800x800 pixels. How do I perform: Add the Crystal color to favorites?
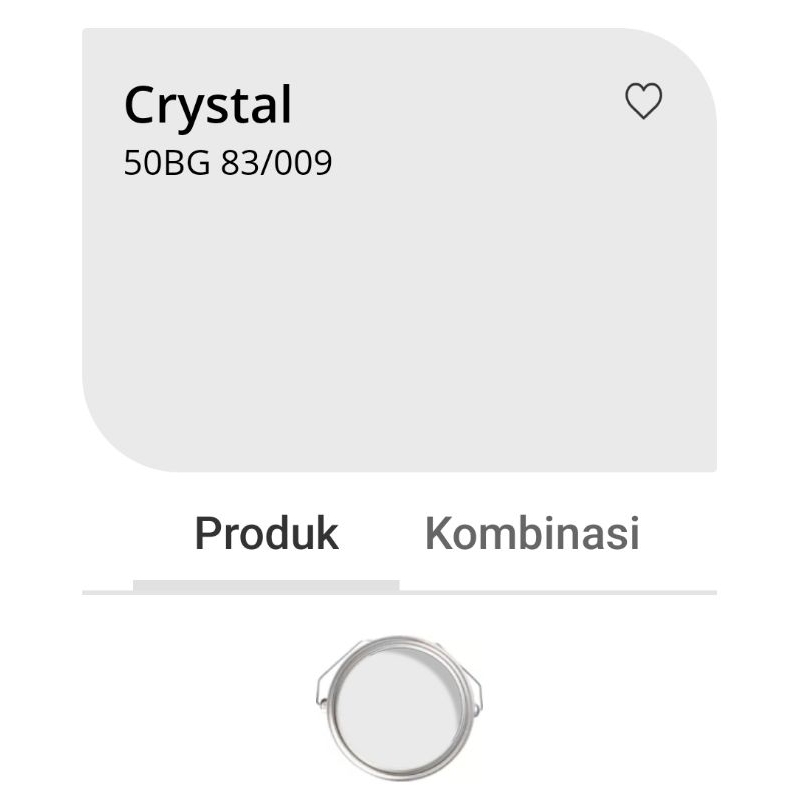(643, 101)
